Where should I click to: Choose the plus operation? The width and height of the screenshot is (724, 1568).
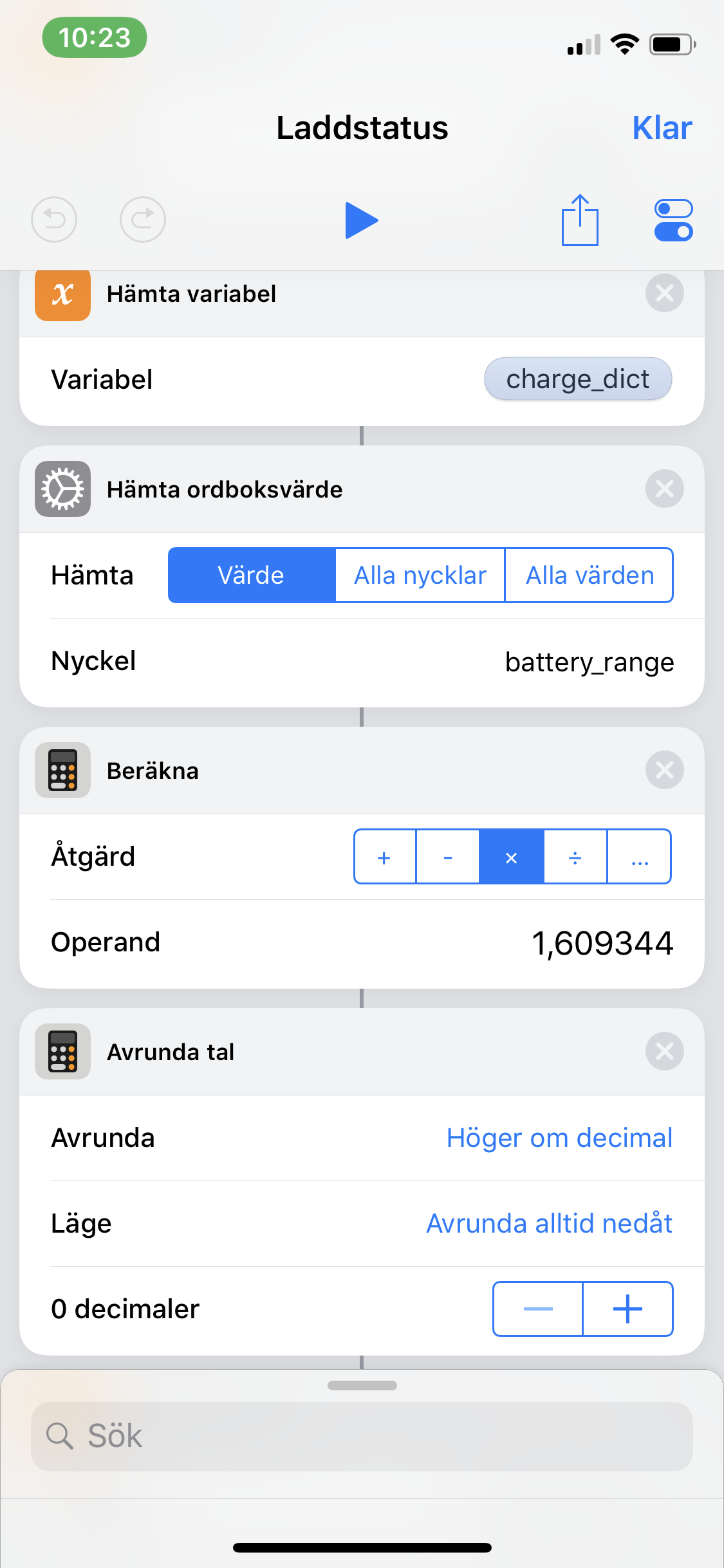384,857
